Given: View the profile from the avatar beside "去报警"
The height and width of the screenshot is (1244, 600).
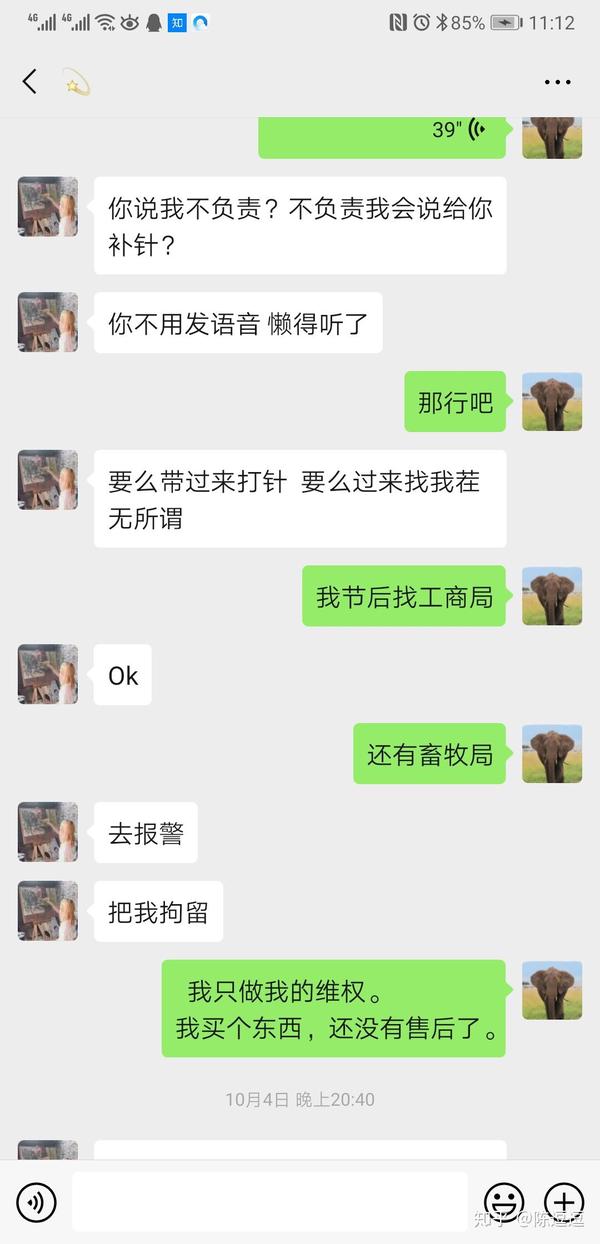Looking at the screenshot, I should 48,832.
